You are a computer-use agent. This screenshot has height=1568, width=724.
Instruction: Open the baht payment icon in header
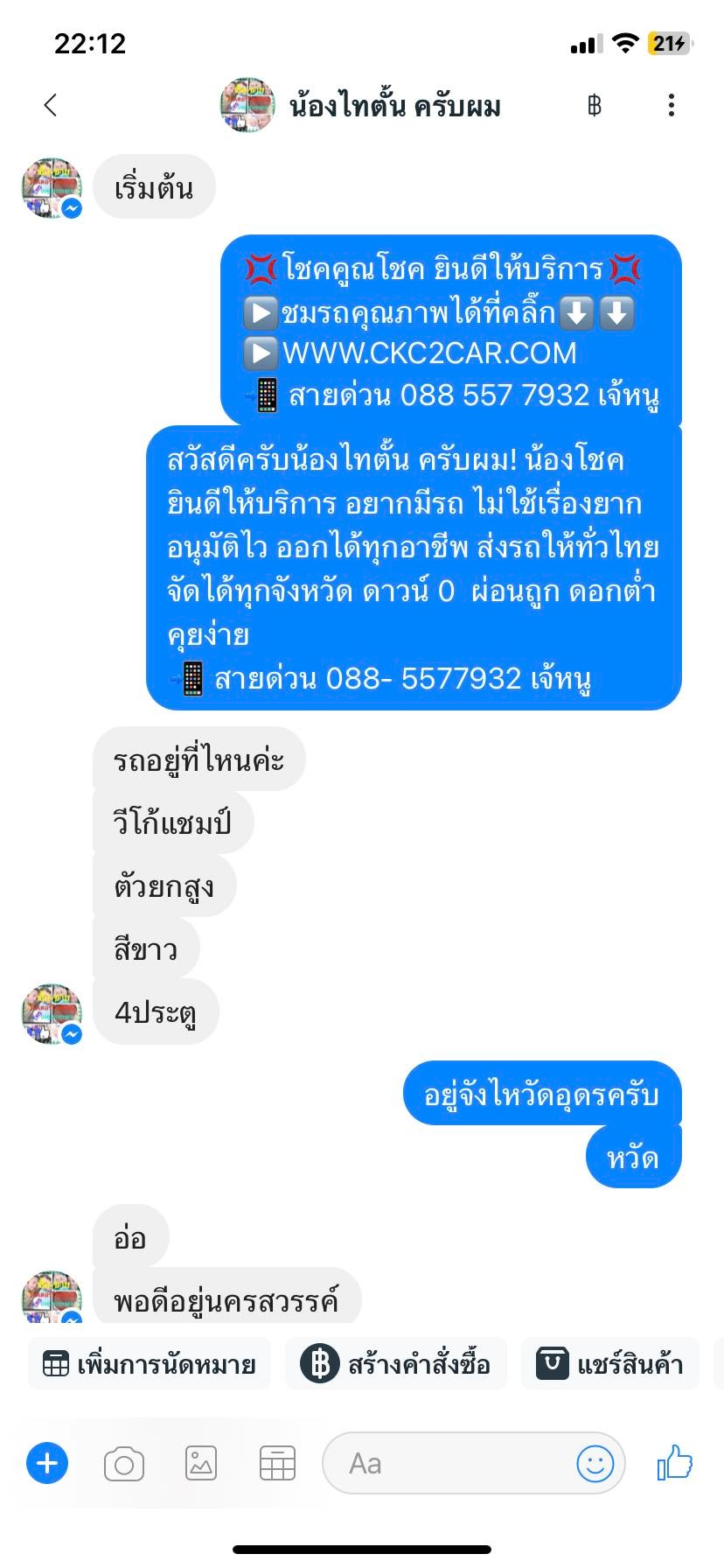tap(595, 106)
